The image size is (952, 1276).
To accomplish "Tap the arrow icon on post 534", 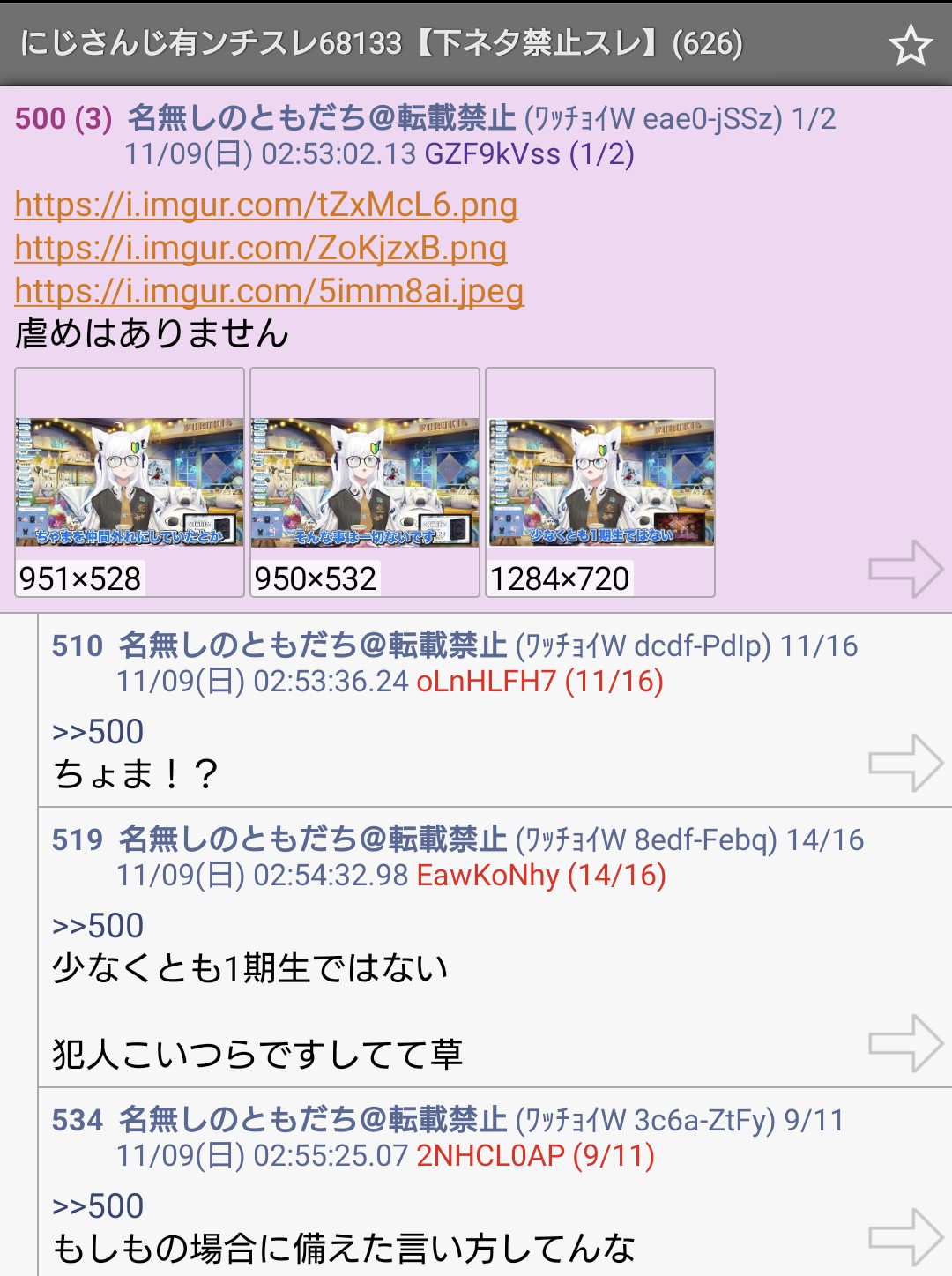I will 905,1236.
